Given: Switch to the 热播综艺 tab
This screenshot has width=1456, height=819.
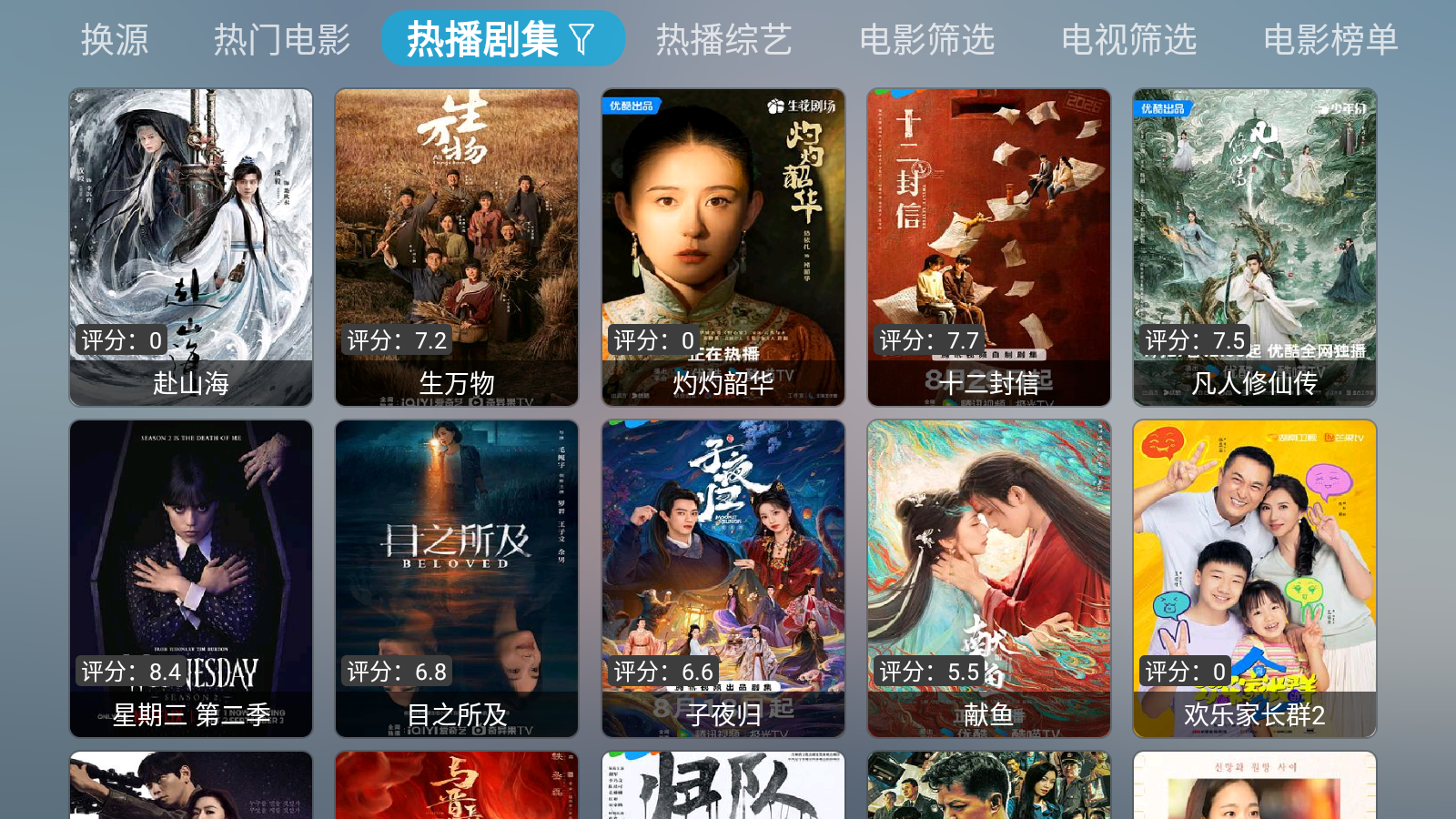Looking at the screenshot, I should click(x=724, y=39).
